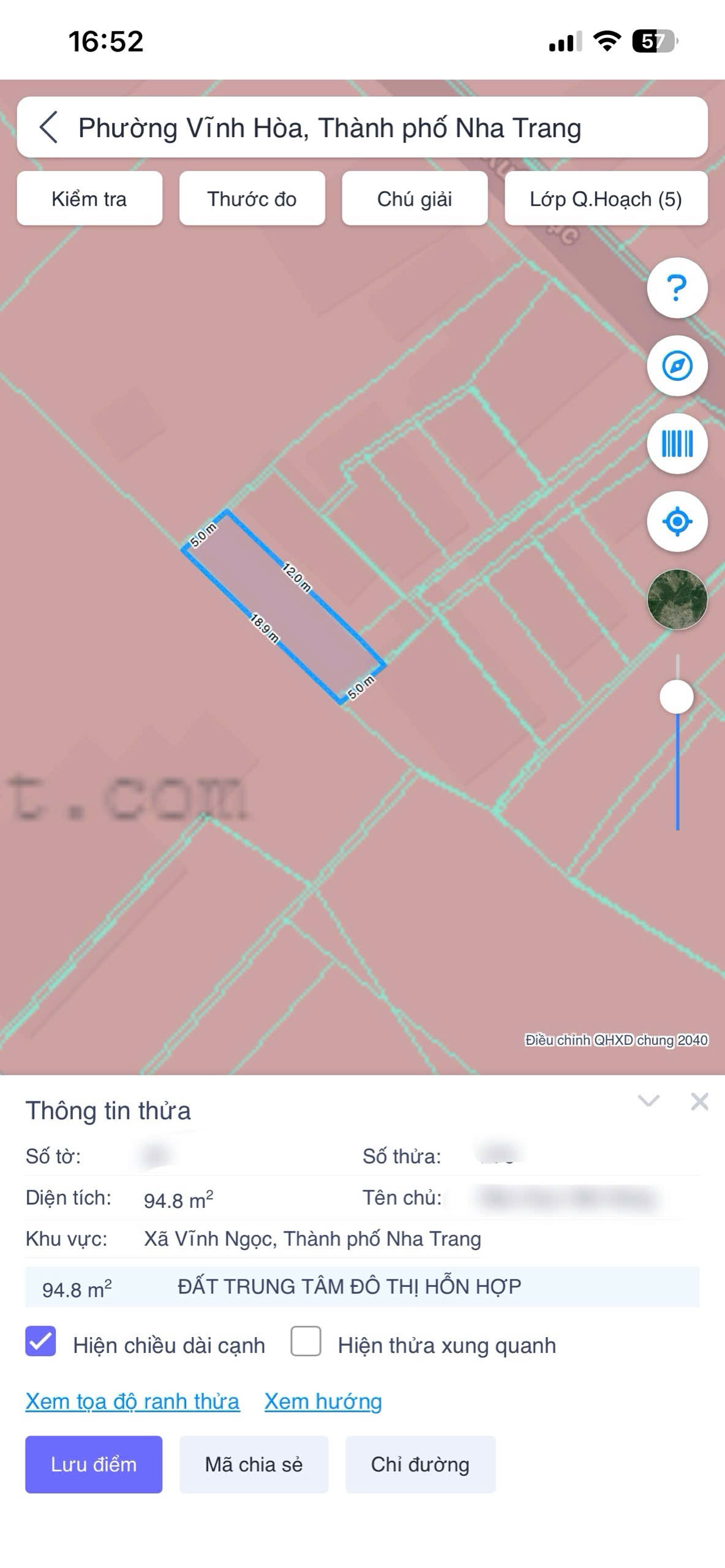
Task: Open Lớp Q.Hoạch (5) layers
Action: (606, 199)
